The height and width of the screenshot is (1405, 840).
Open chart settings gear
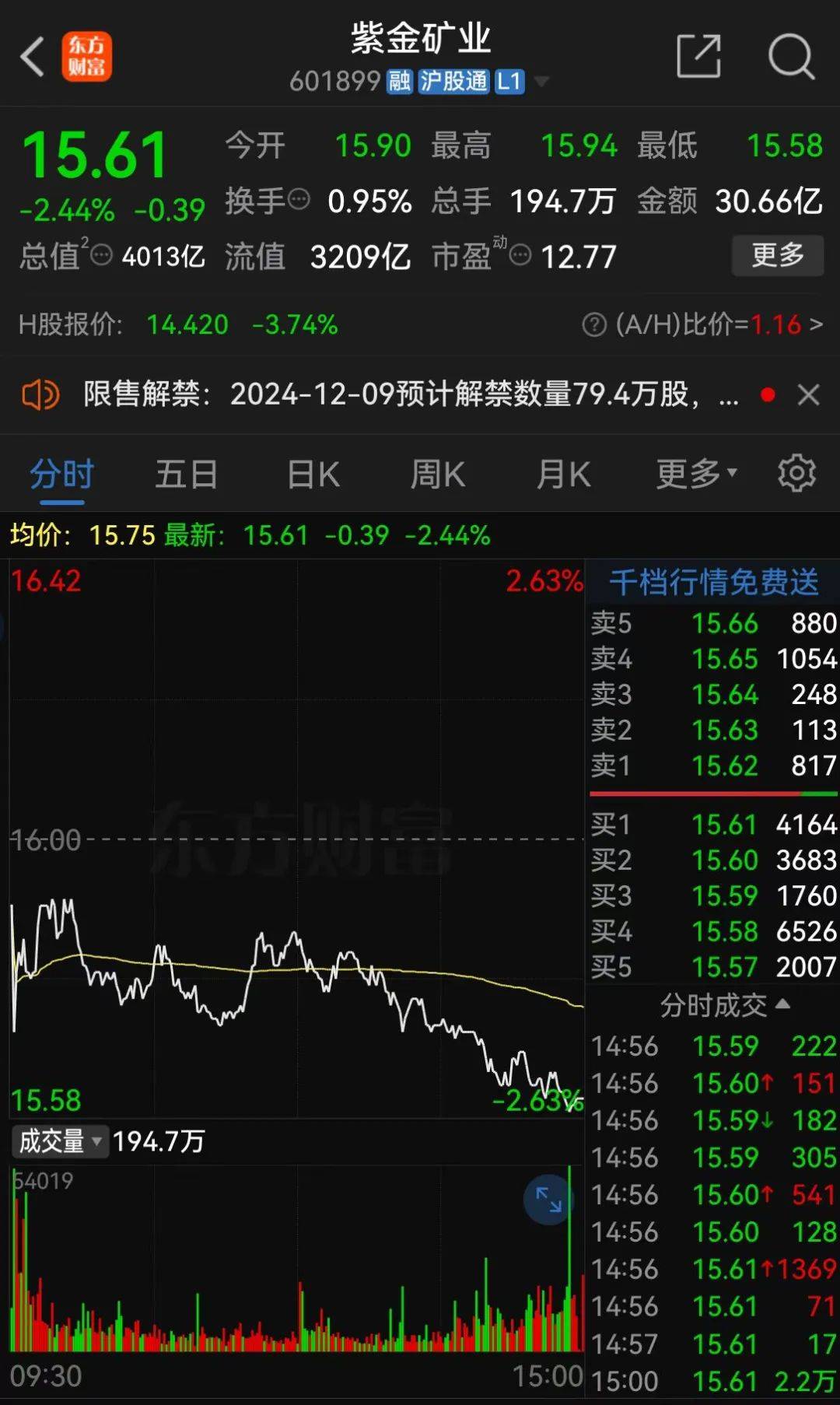pos(797,473)
